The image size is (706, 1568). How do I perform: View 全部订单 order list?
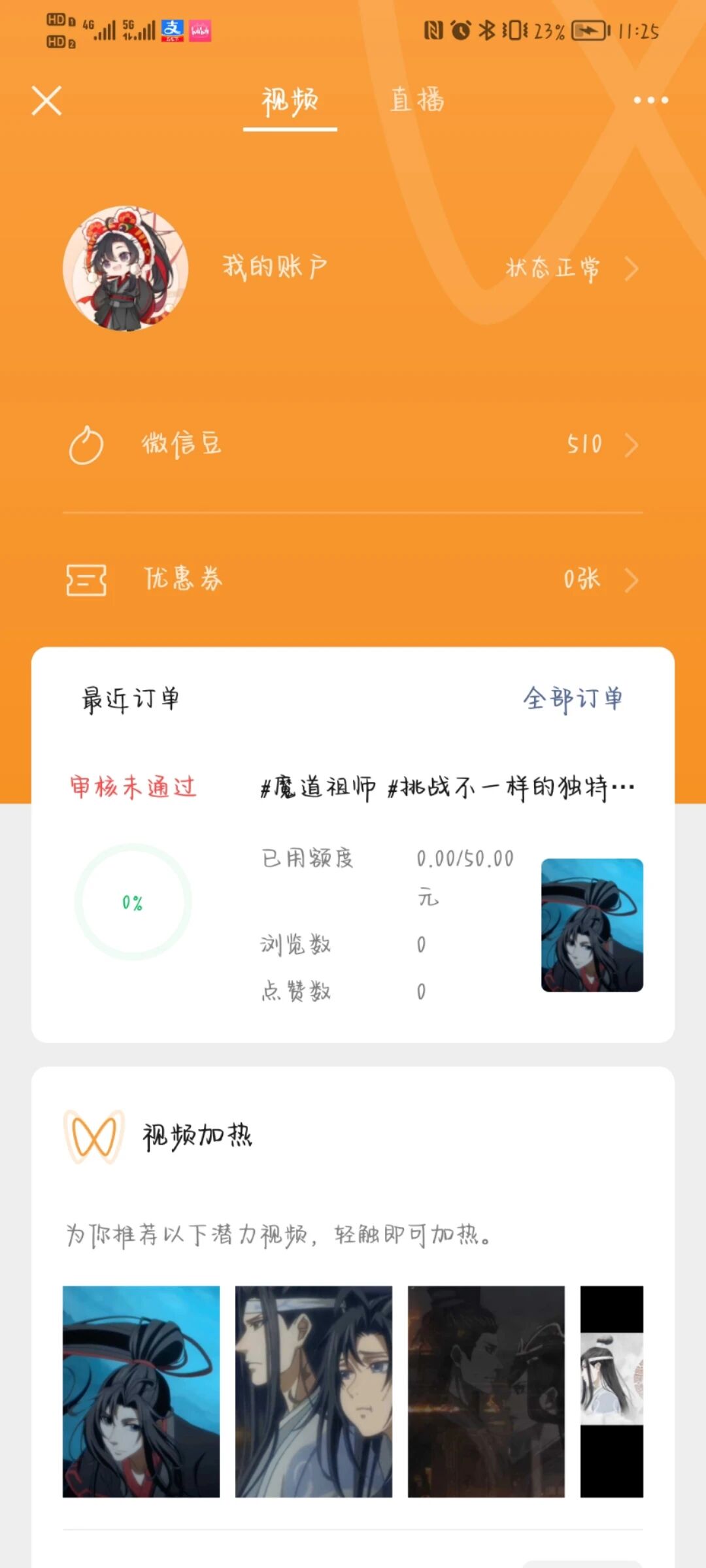click(573, 698)
